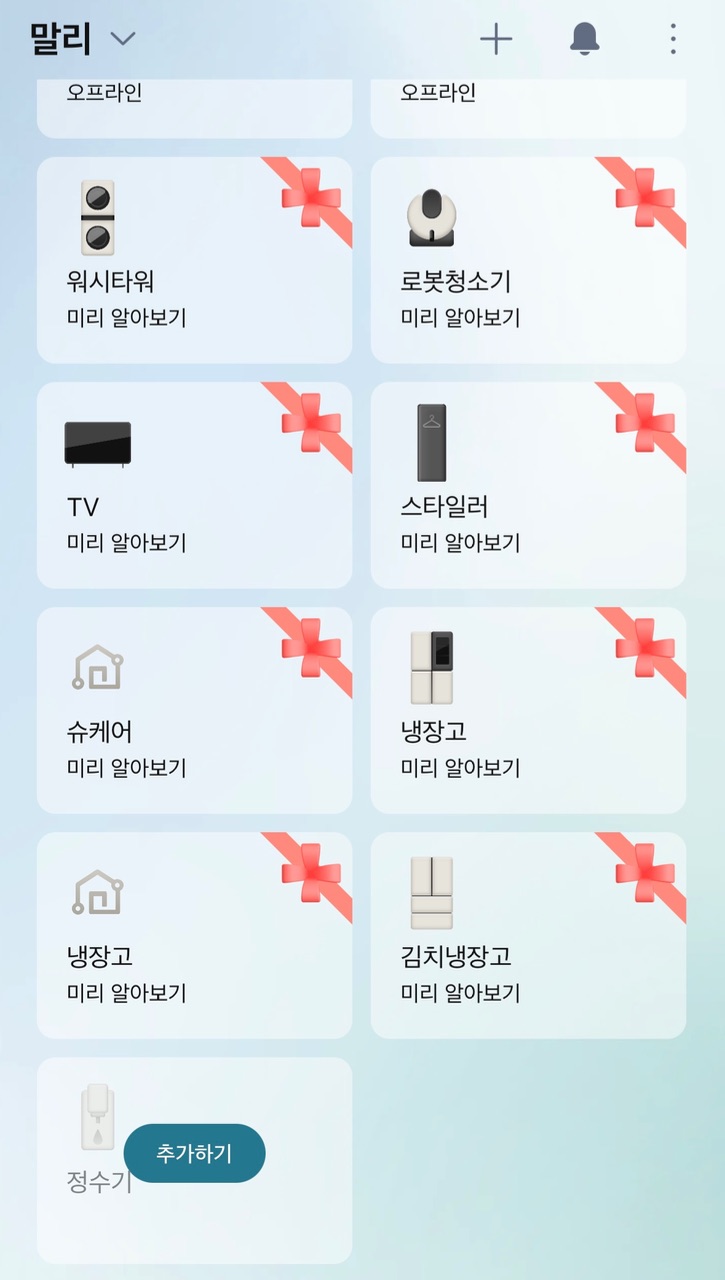Select the TV preview card
The image size is (725, 1280).
click(195, 485)
